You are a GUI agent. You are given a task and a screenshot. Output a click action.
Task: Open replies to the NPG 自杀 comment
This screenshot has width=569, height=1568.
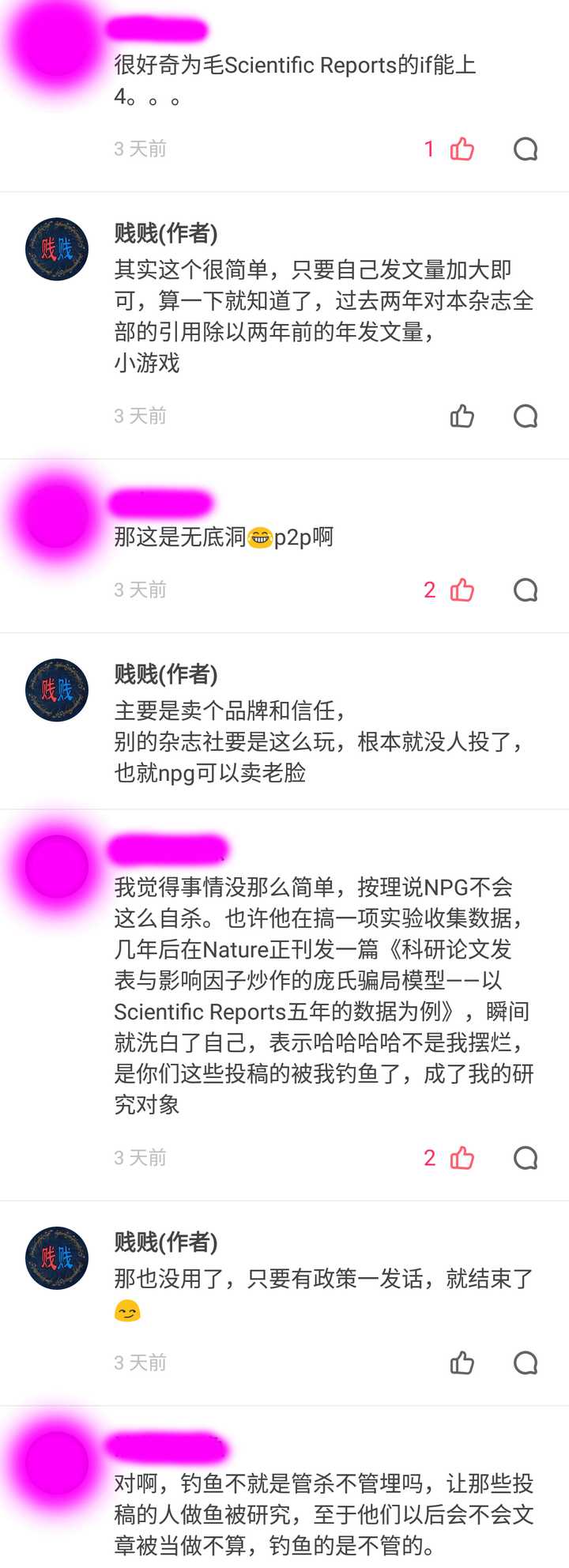coord(524,1158)
